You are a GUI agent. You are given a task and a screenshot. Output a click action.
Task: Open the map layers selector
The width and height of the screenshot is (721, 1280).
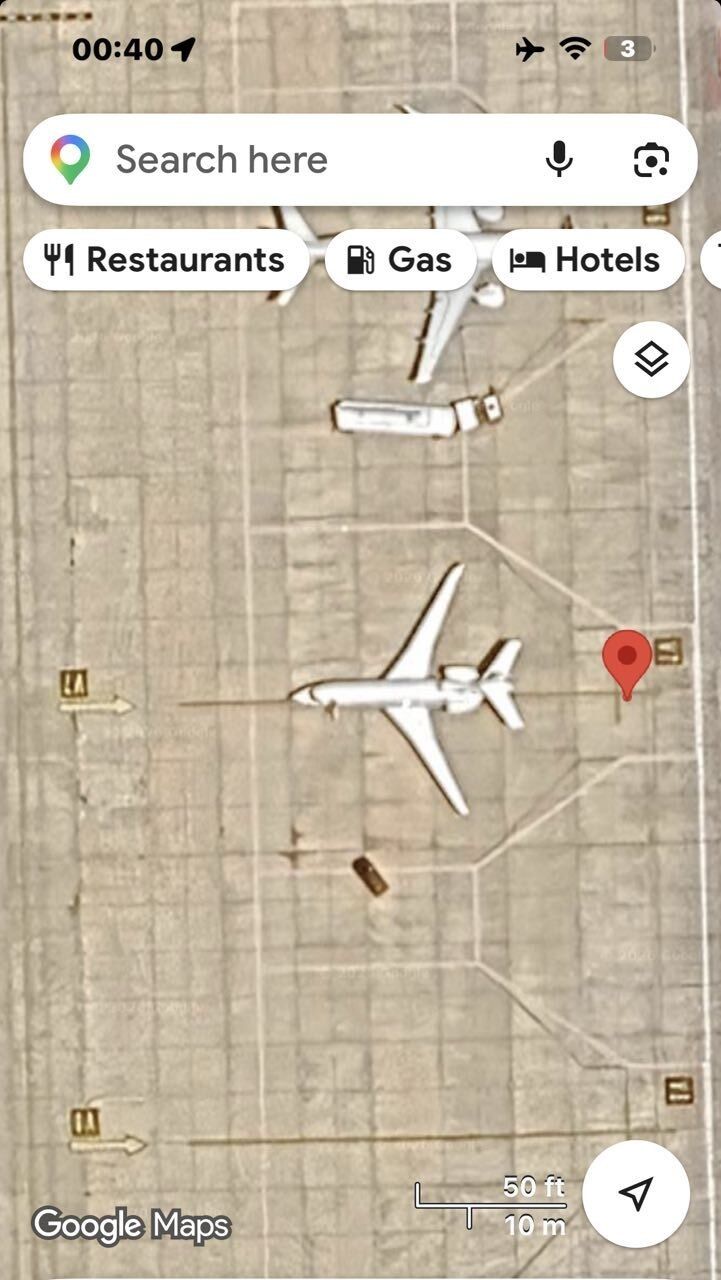pos(651,359)
